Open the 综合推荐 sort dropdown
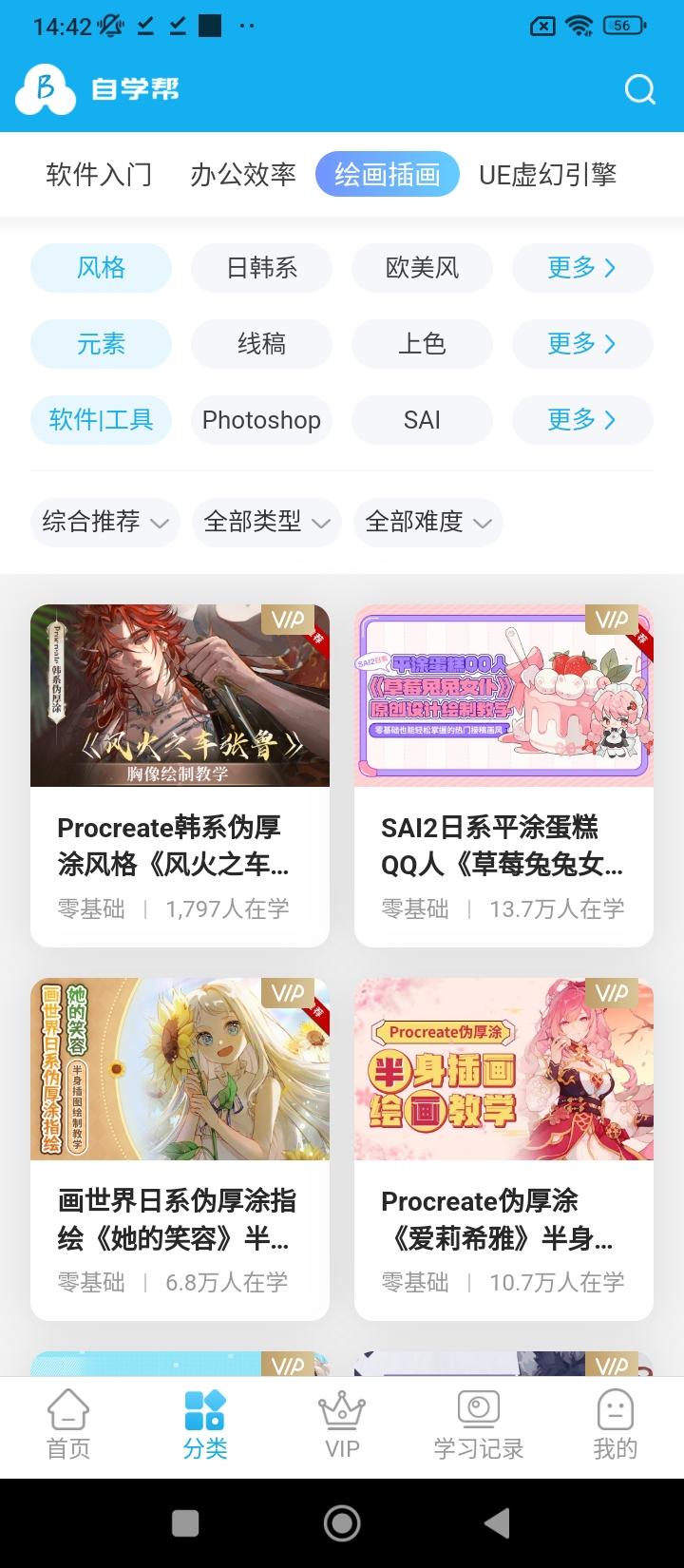The width and height of the screenshot is (684, 1568). 104,522
